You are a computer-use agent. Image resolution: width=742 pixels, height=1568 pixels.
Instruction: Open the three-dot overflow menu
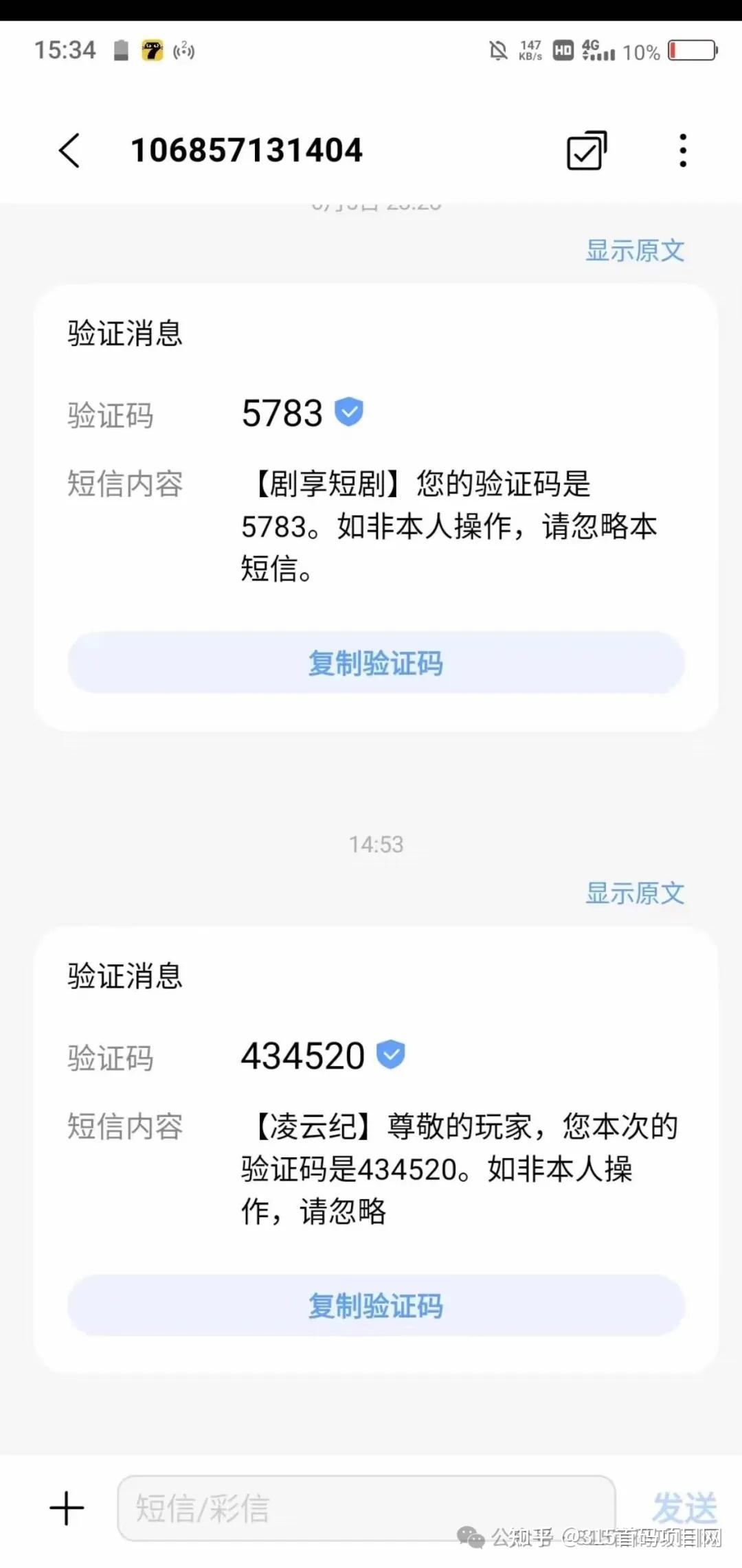[682, 150]
